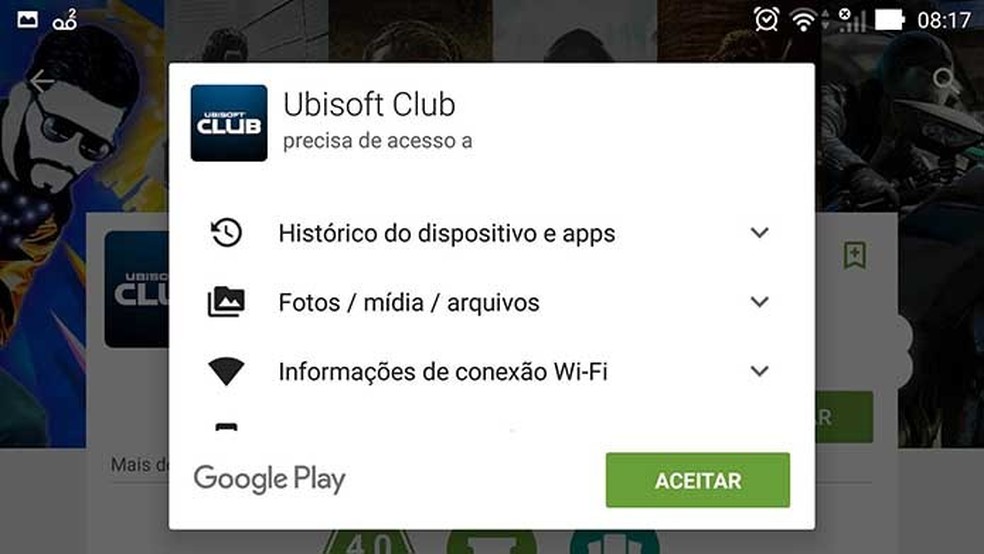Go back with the arrow icon

tap(42, 82)
